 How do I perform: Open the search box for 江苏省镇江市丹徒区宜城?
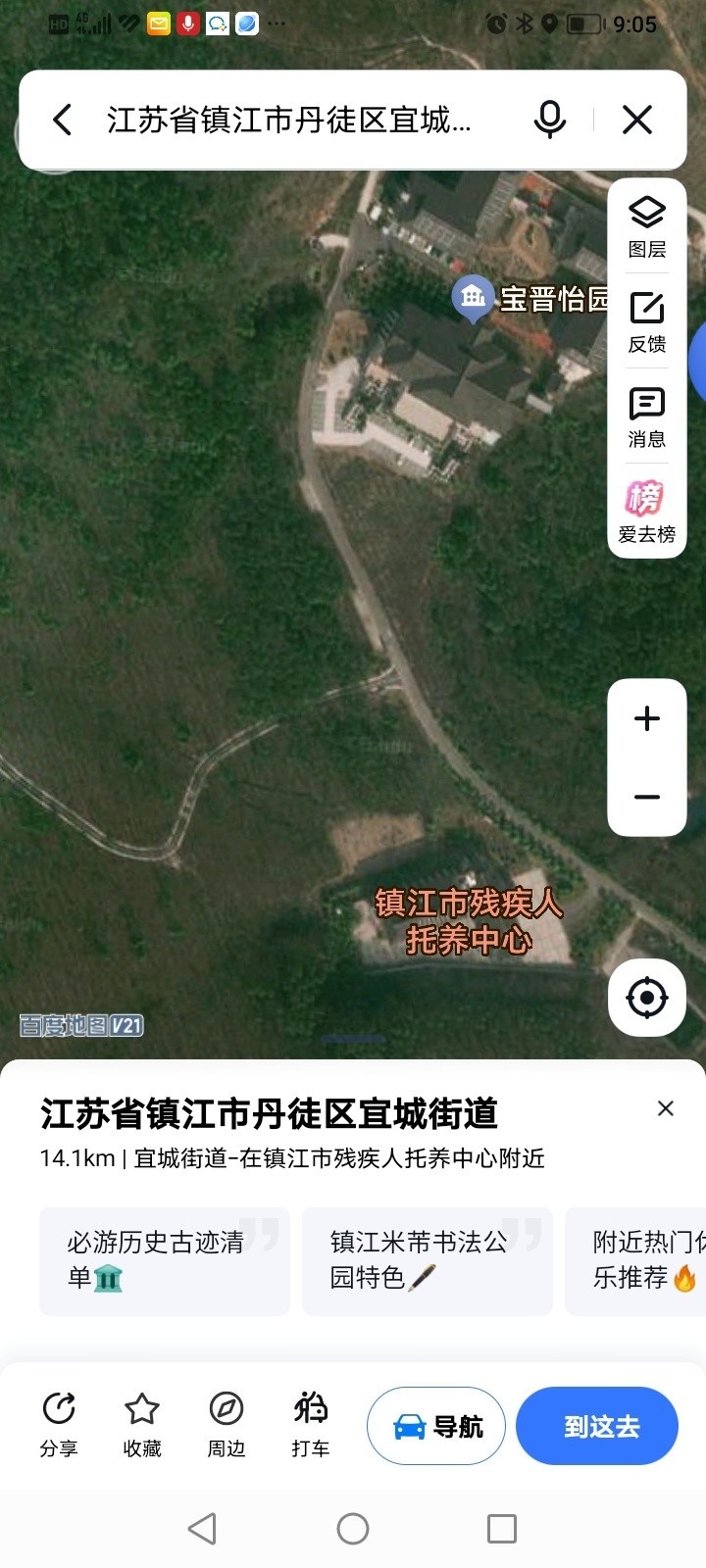pos(289,121)
